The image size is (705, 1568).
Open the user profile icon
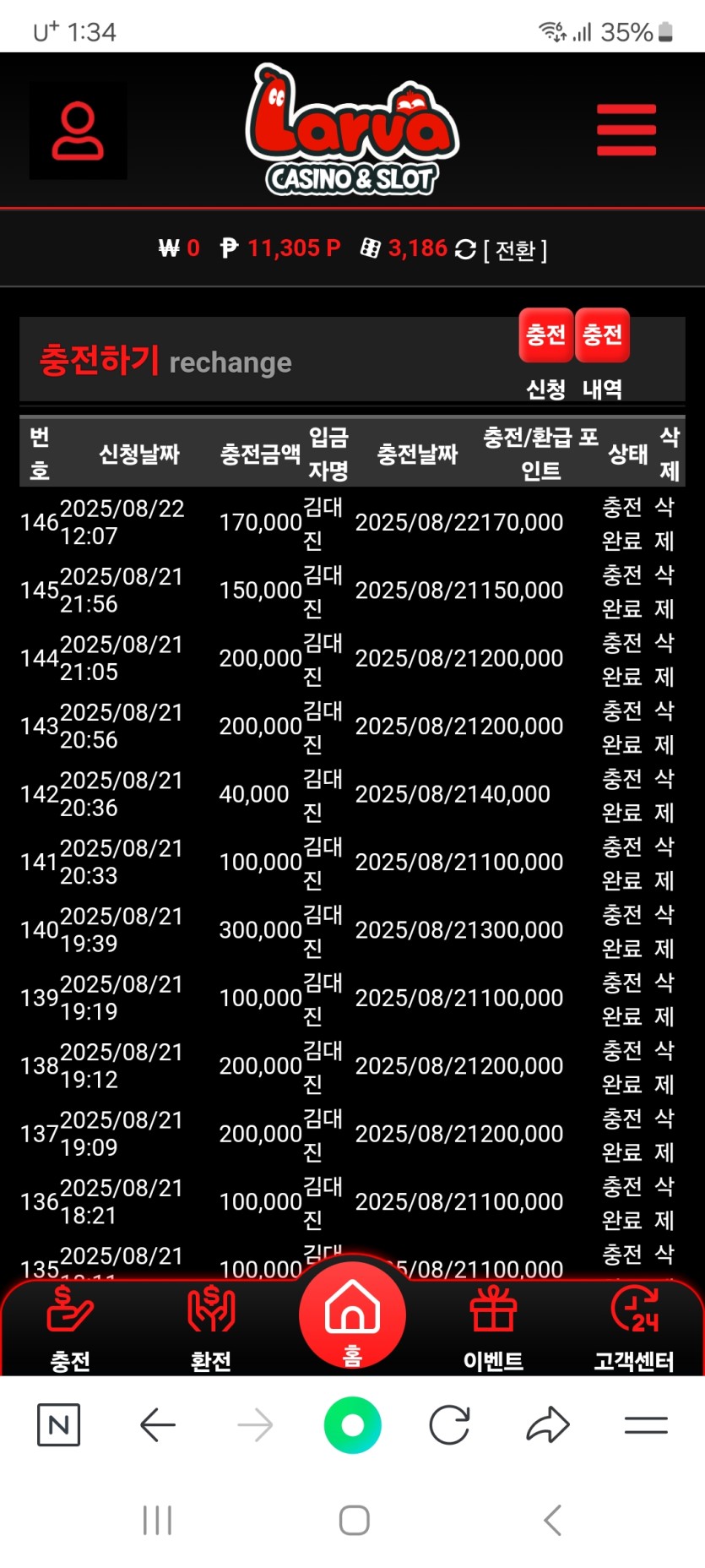point(78,131)
